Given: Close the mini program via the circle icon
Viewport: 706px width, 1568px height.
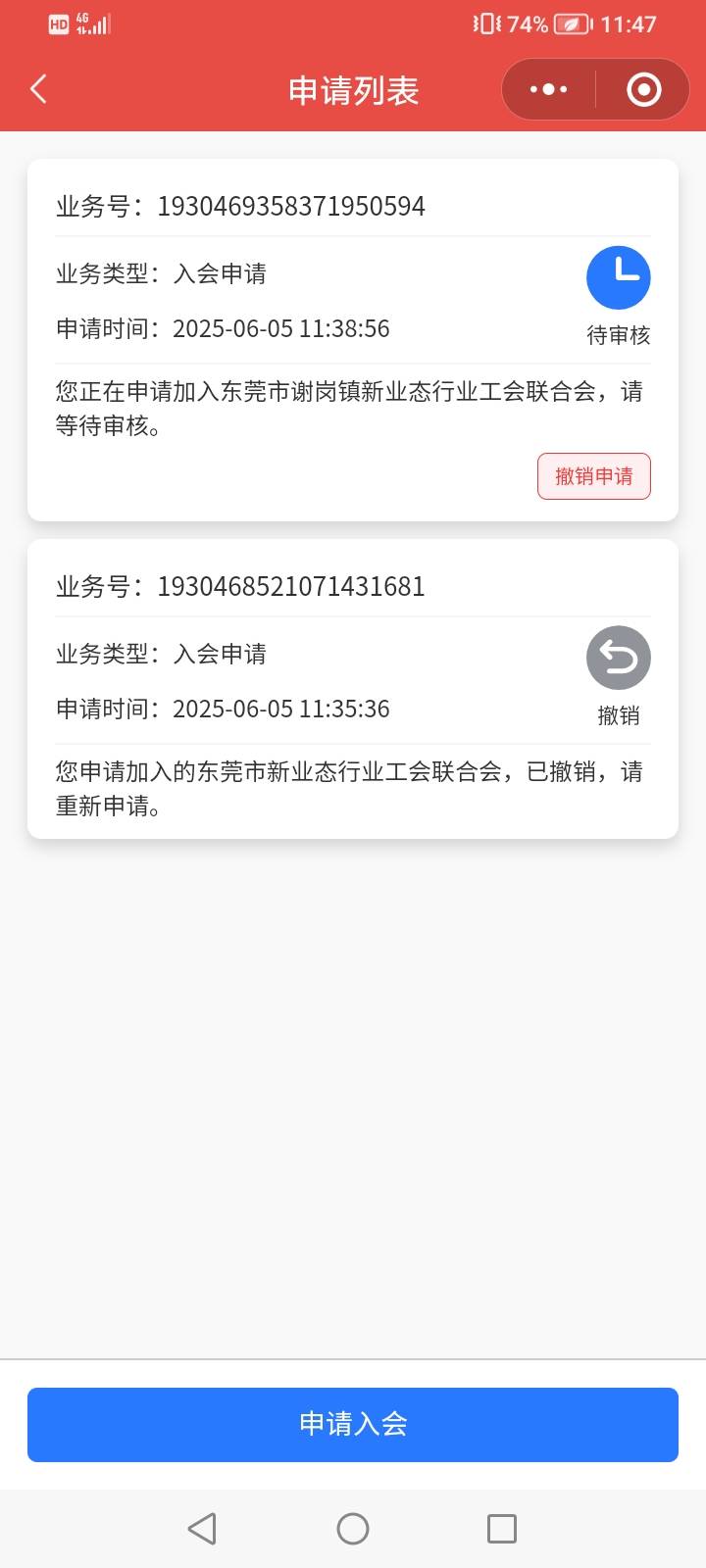Looking at the screenshot, I should click(x=644, y=89).
